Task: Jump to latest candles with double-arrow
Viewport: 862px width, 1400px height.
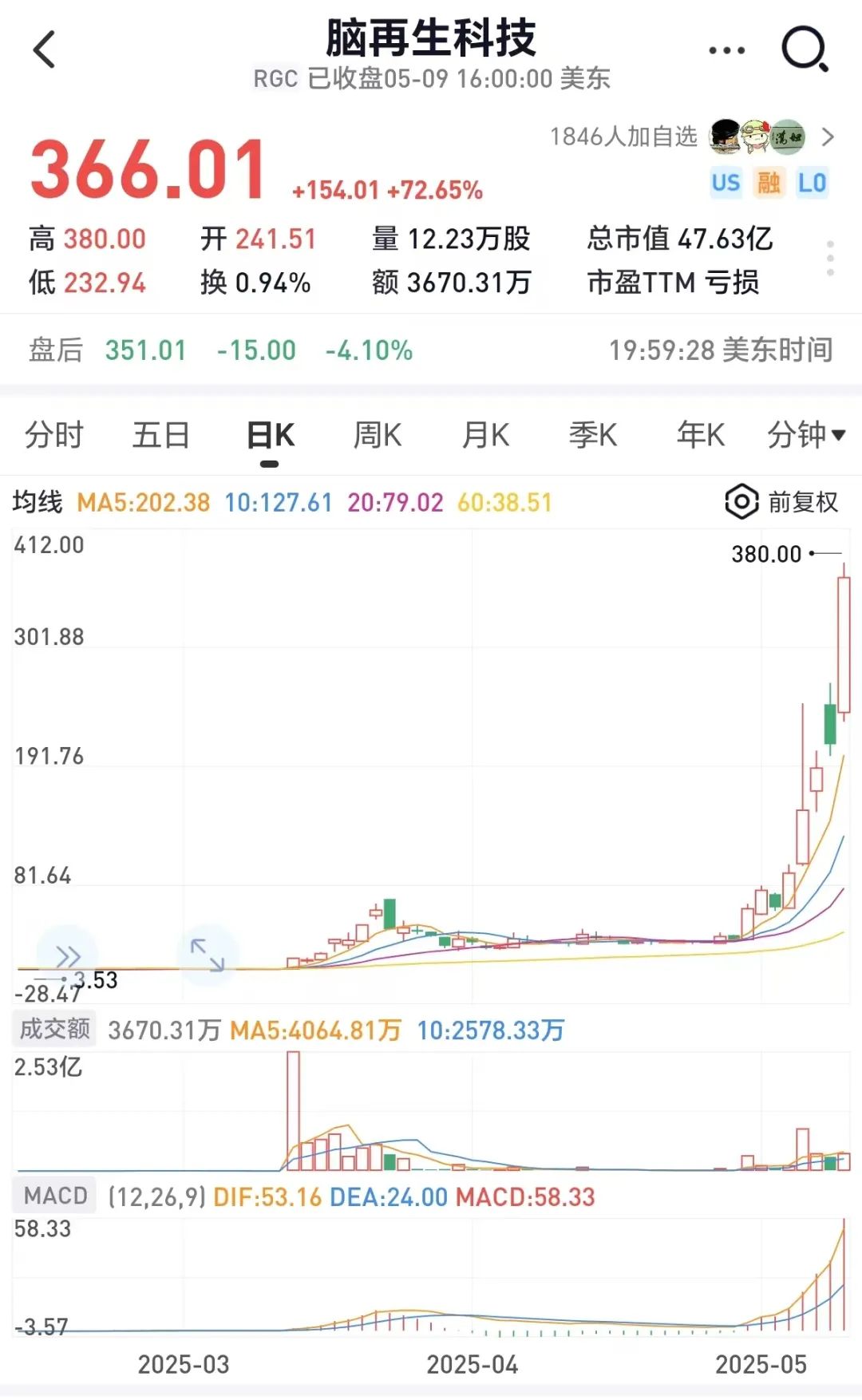Action: pyautogui.click(x=68, y=956)
